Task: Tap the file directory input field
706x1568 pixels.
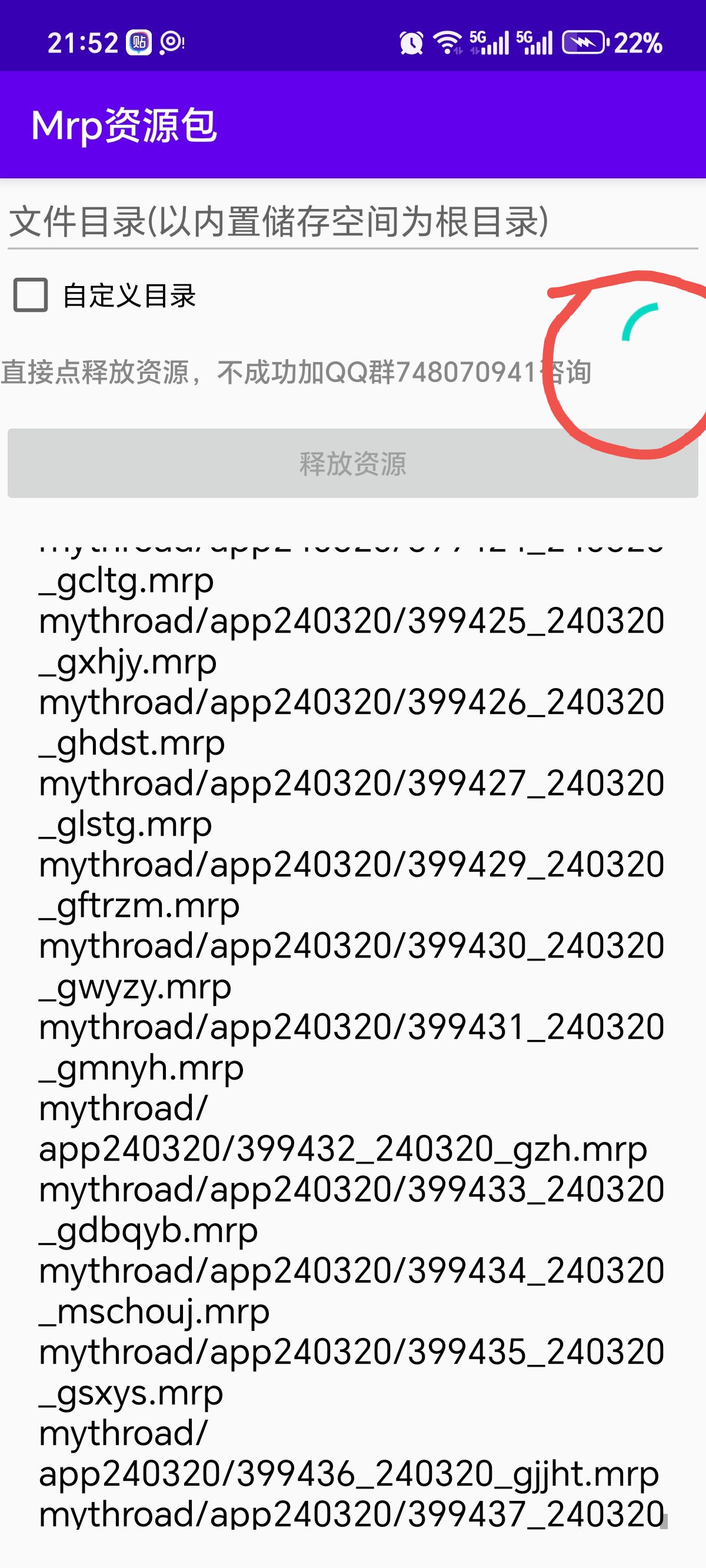Action: 352,221
